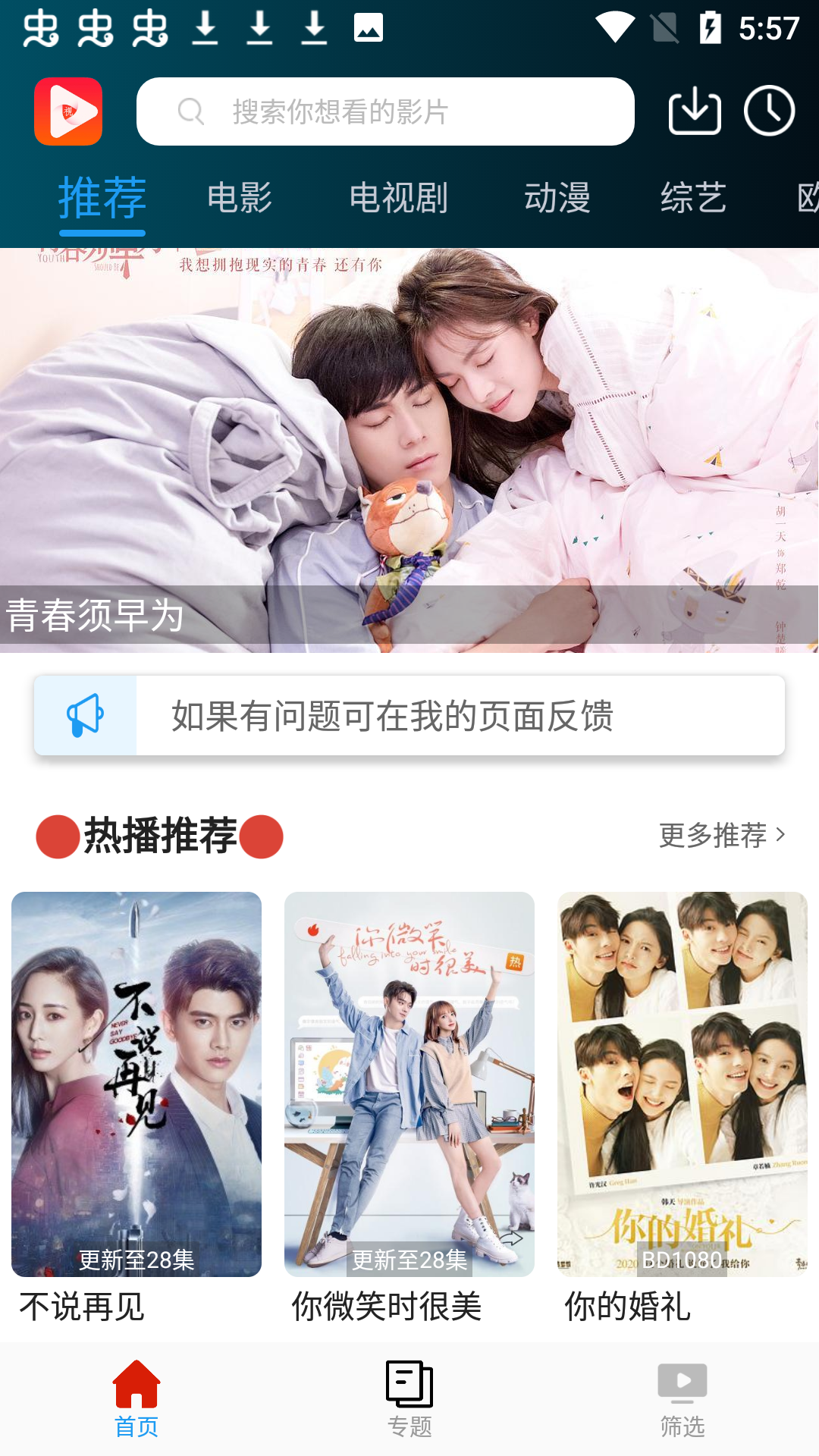Open the 不说再见 drama card
Image resolution: width=819 pixels, height=1456 pixels.
[x=136, y=1084]
